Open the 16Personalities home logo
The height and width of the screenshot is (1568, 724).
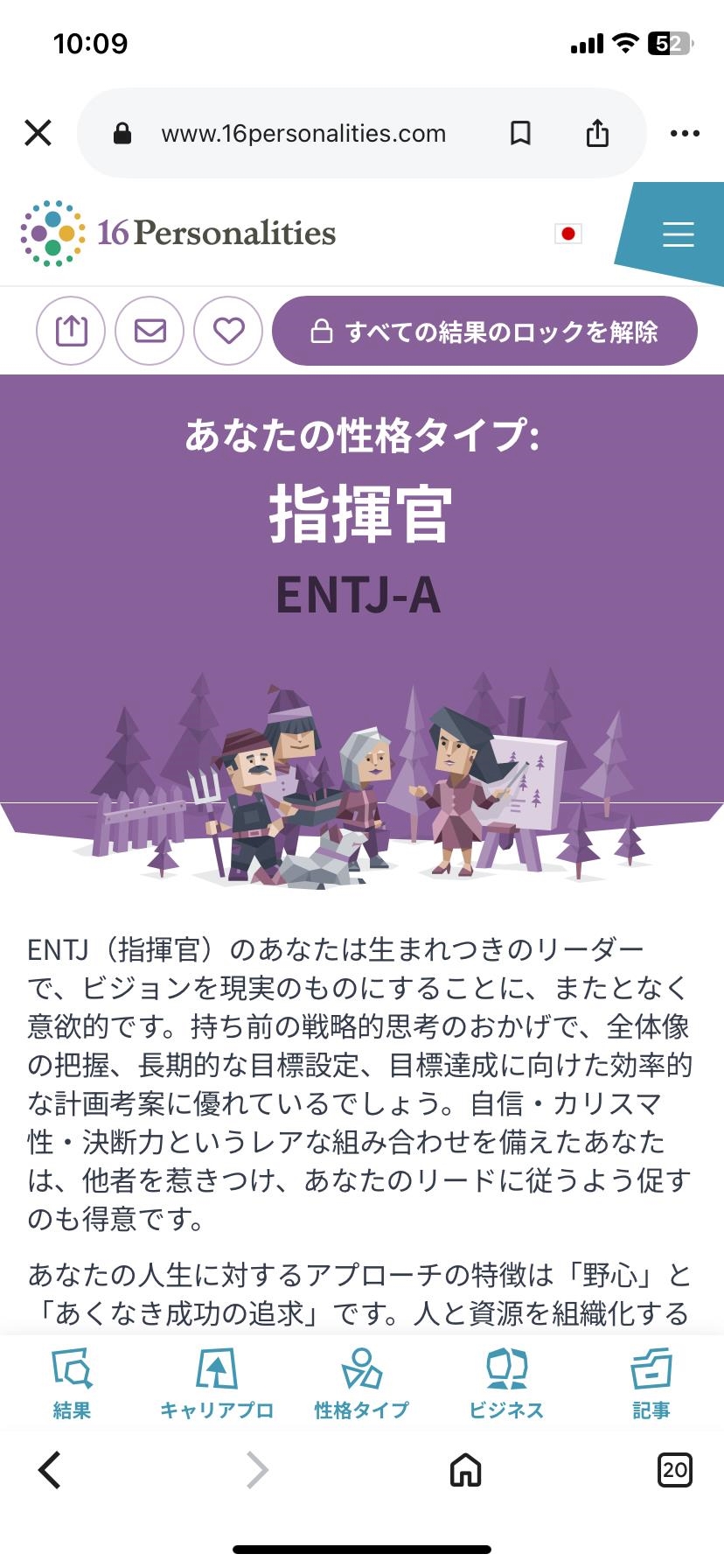(x=178, y=233)
